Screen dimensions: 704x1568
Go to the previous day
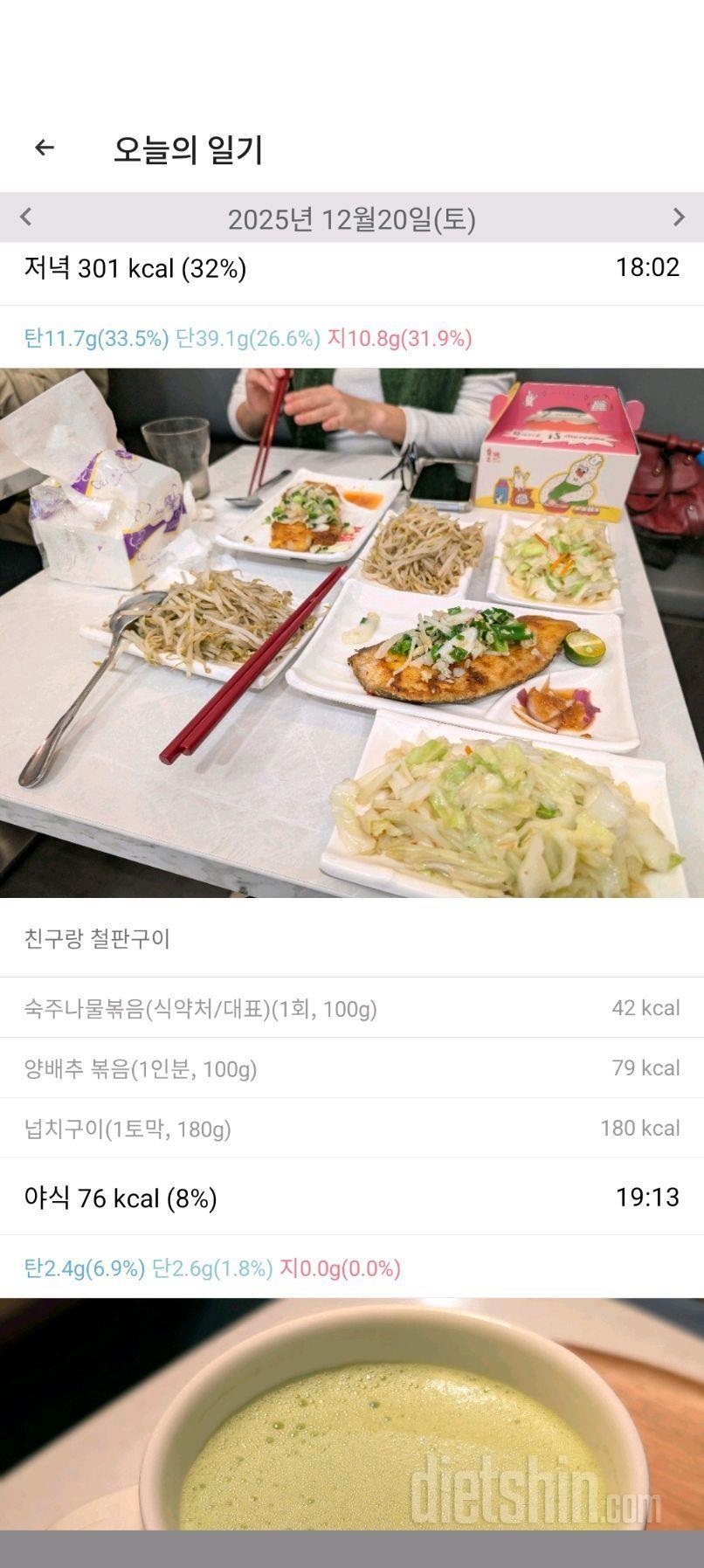(26, 217)
